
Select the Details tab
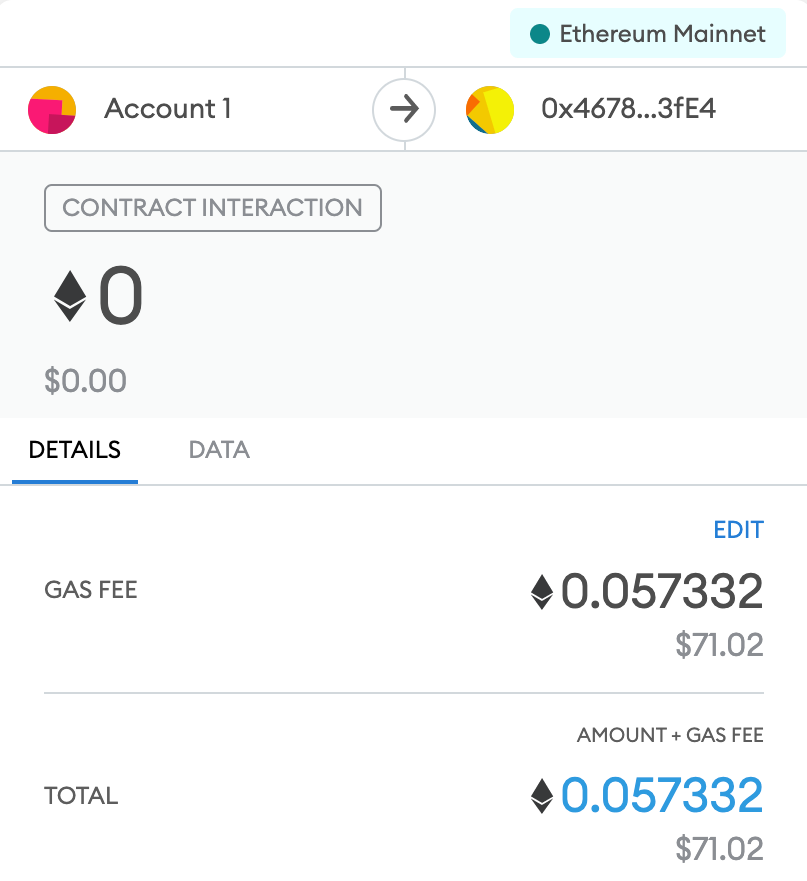point(75,450)
